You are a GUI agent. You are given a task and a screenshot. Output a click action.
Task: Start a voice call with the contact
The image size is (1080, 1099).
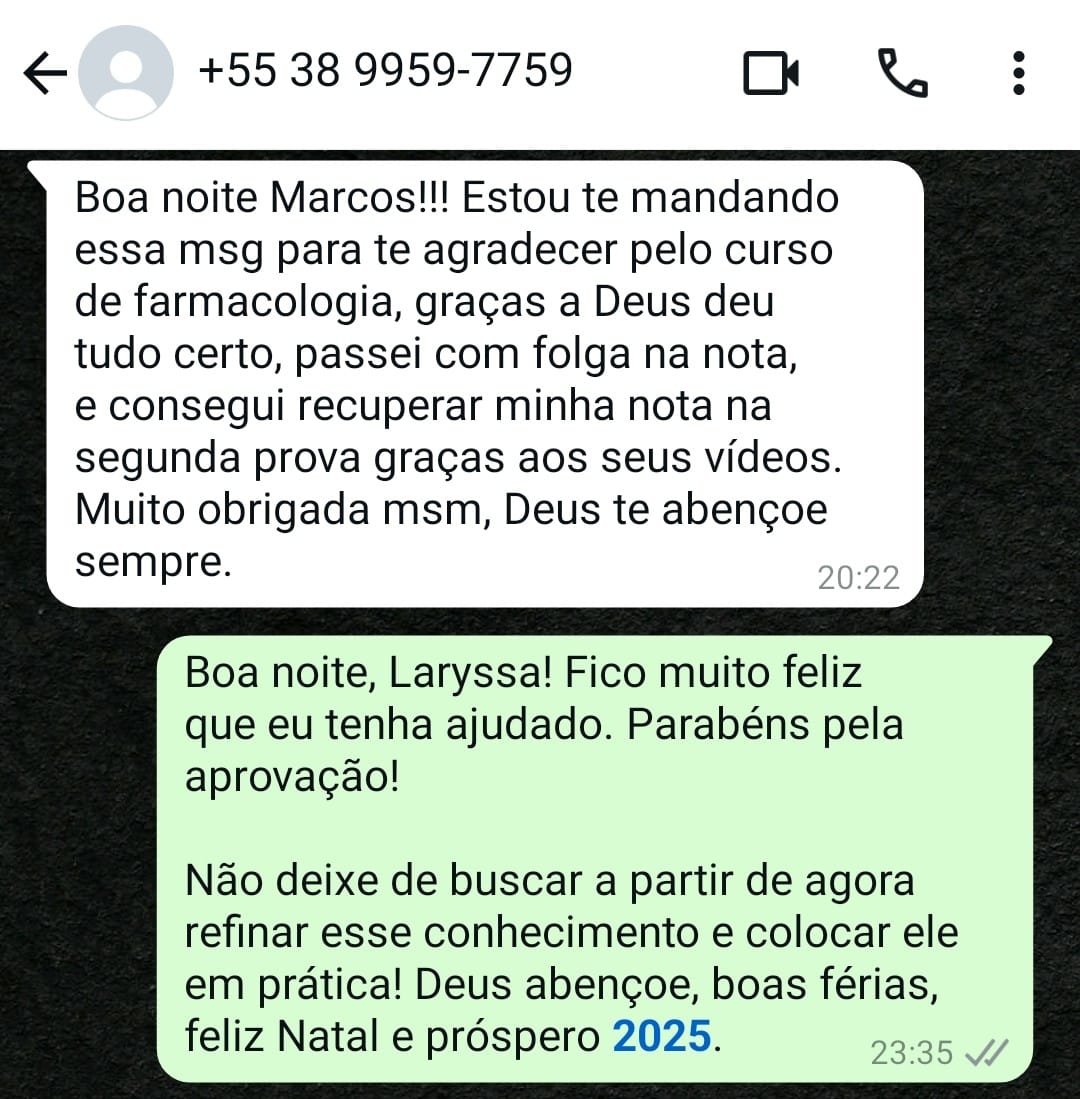901,72
